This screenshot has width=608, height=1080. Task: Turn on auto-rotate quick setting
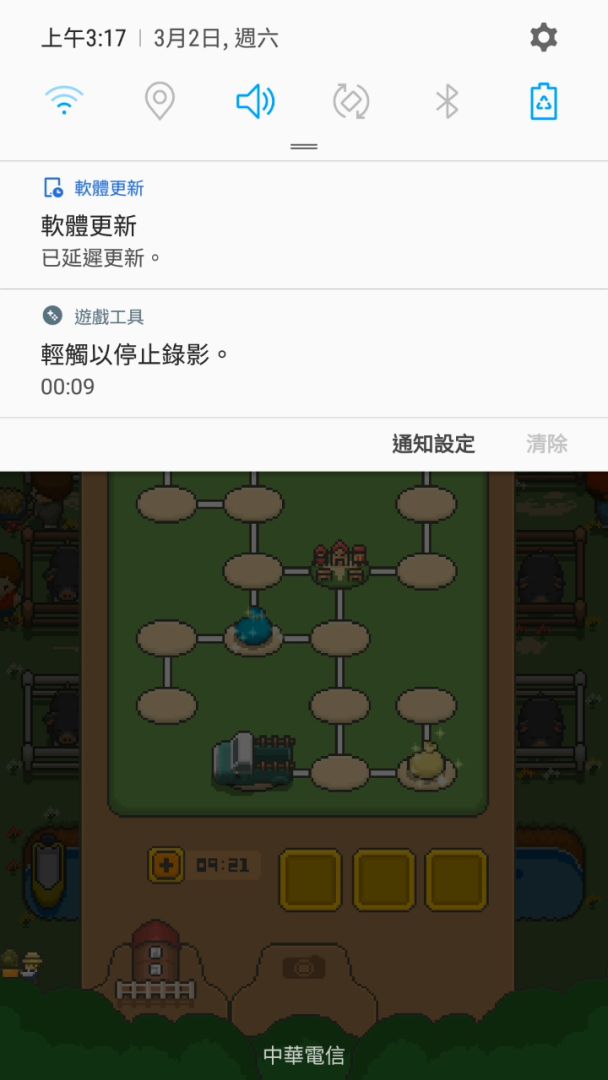click(351, 101)
